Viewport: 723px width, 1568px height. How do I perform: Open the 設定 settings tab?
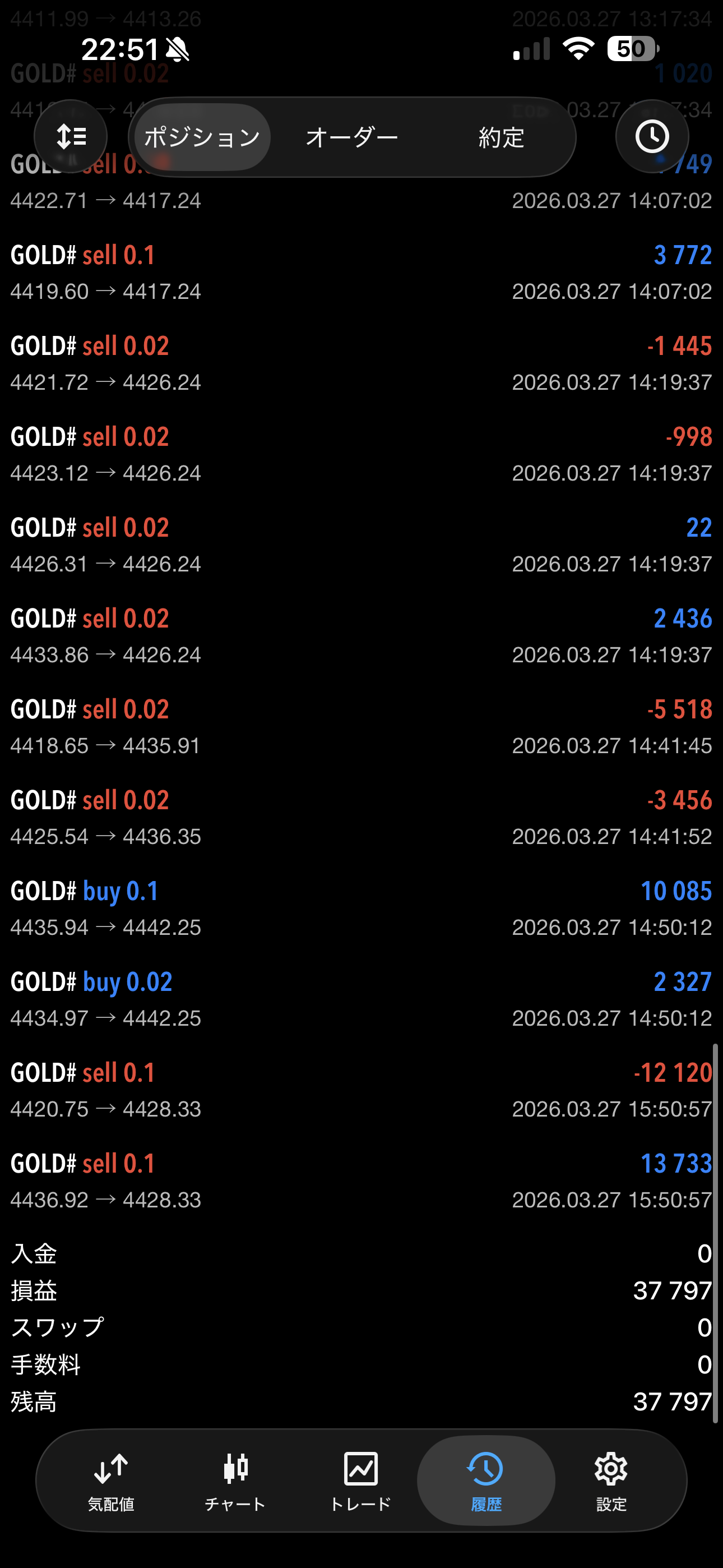[x=611, y=1481]
